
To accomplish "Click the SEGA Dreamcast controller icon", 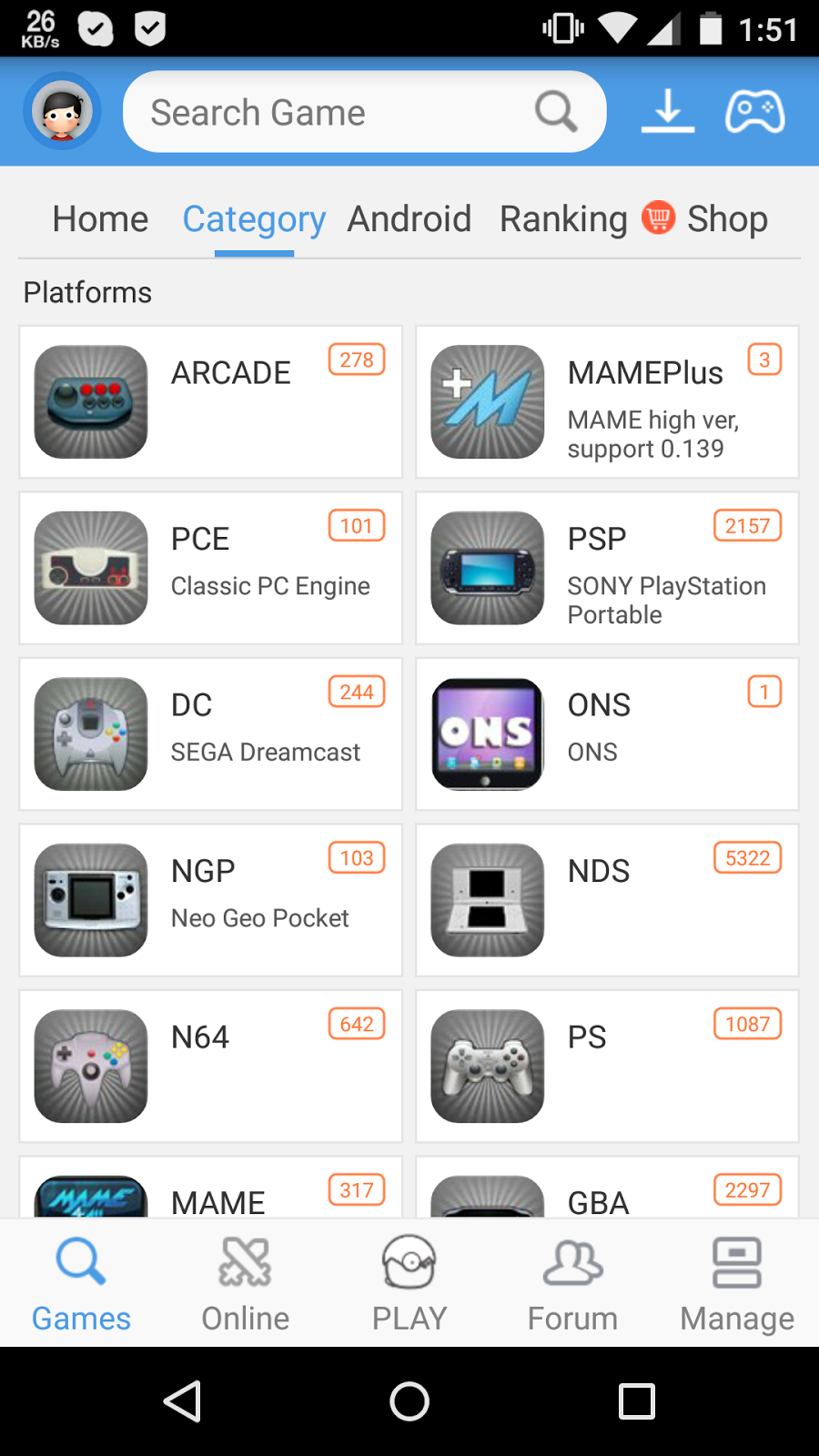I will click(x=90, y=733).
